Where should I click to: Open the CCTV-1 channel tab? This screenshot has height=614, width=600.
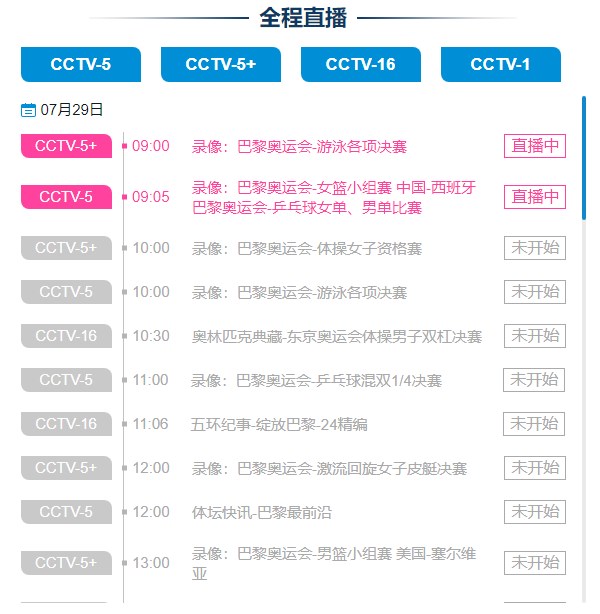[501, 65]
